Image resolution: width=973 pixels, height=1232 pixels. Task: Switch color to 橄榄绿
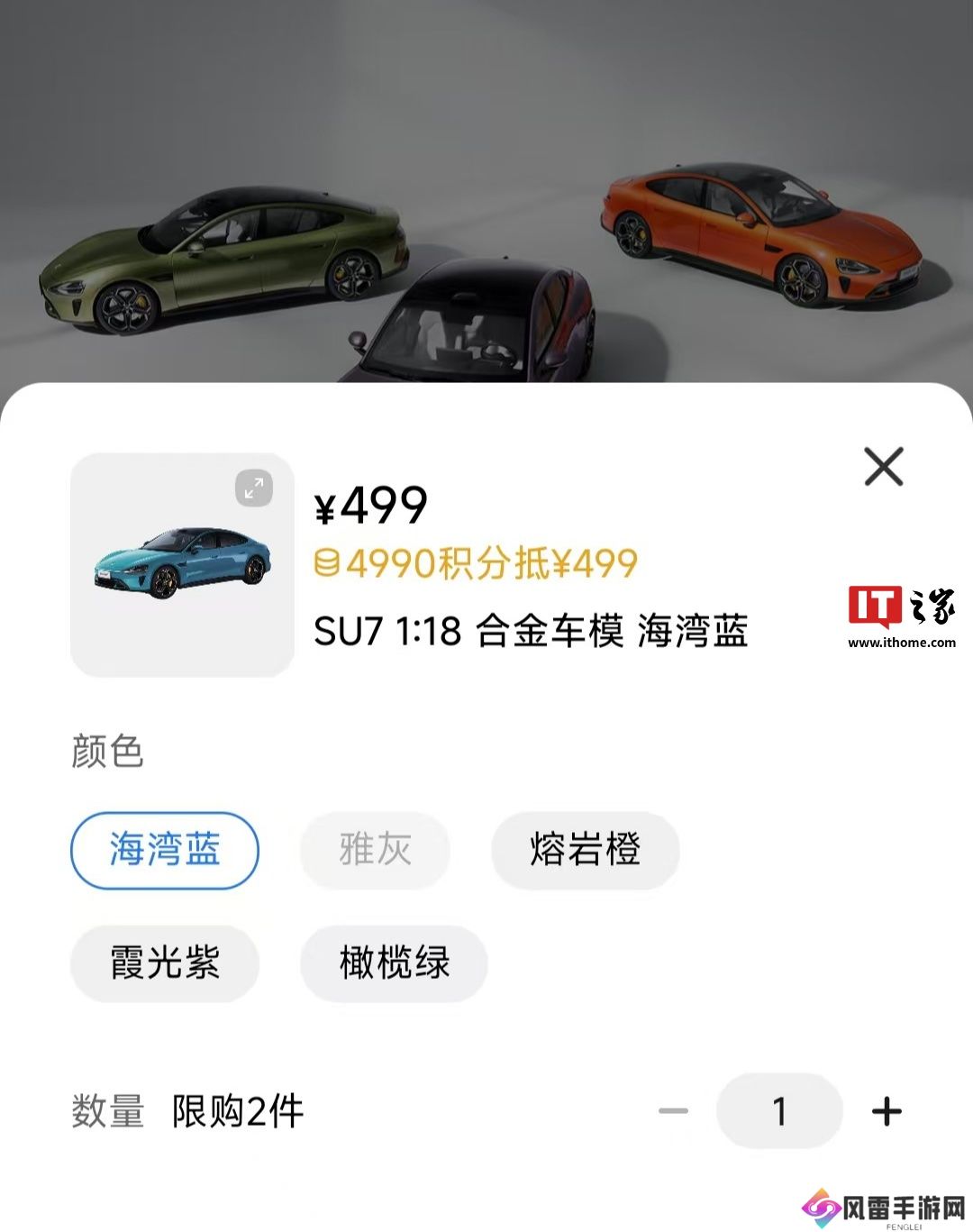coord(394,963)
